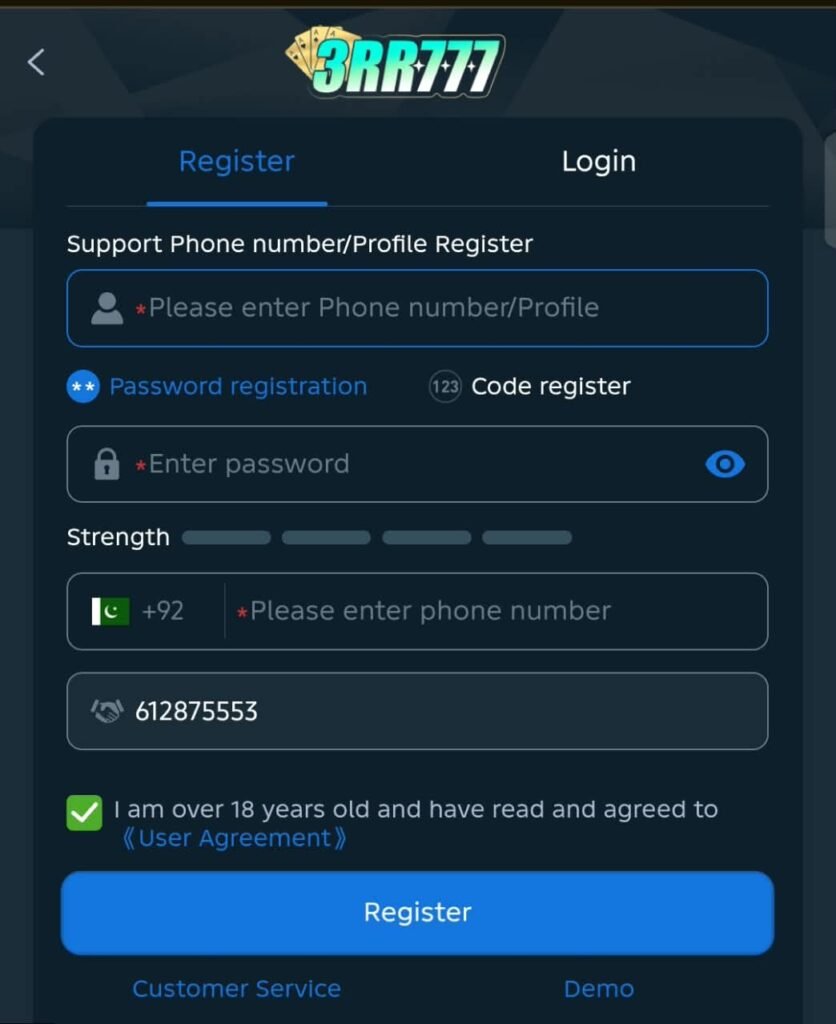
Task: Uncheck the over 18 agreement checkbox
Action: [x=84, y=812]
